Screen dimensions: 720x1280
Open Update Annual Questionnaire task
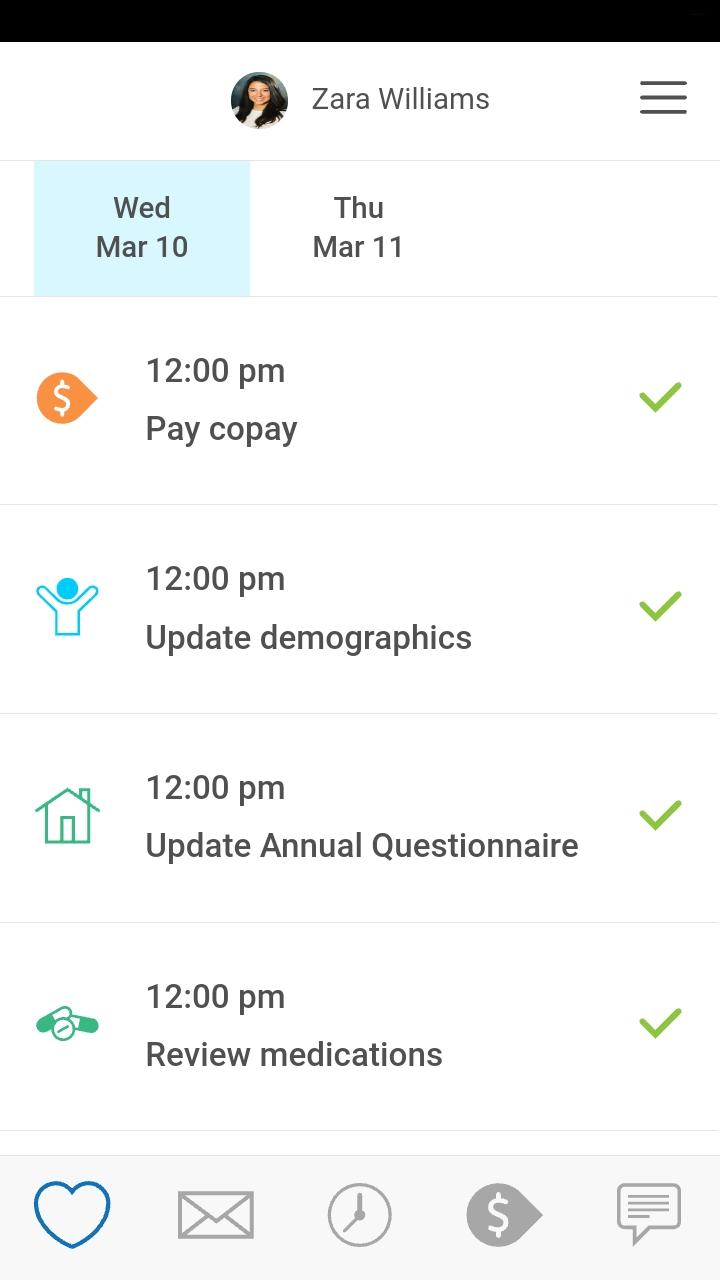pos(360,818)
